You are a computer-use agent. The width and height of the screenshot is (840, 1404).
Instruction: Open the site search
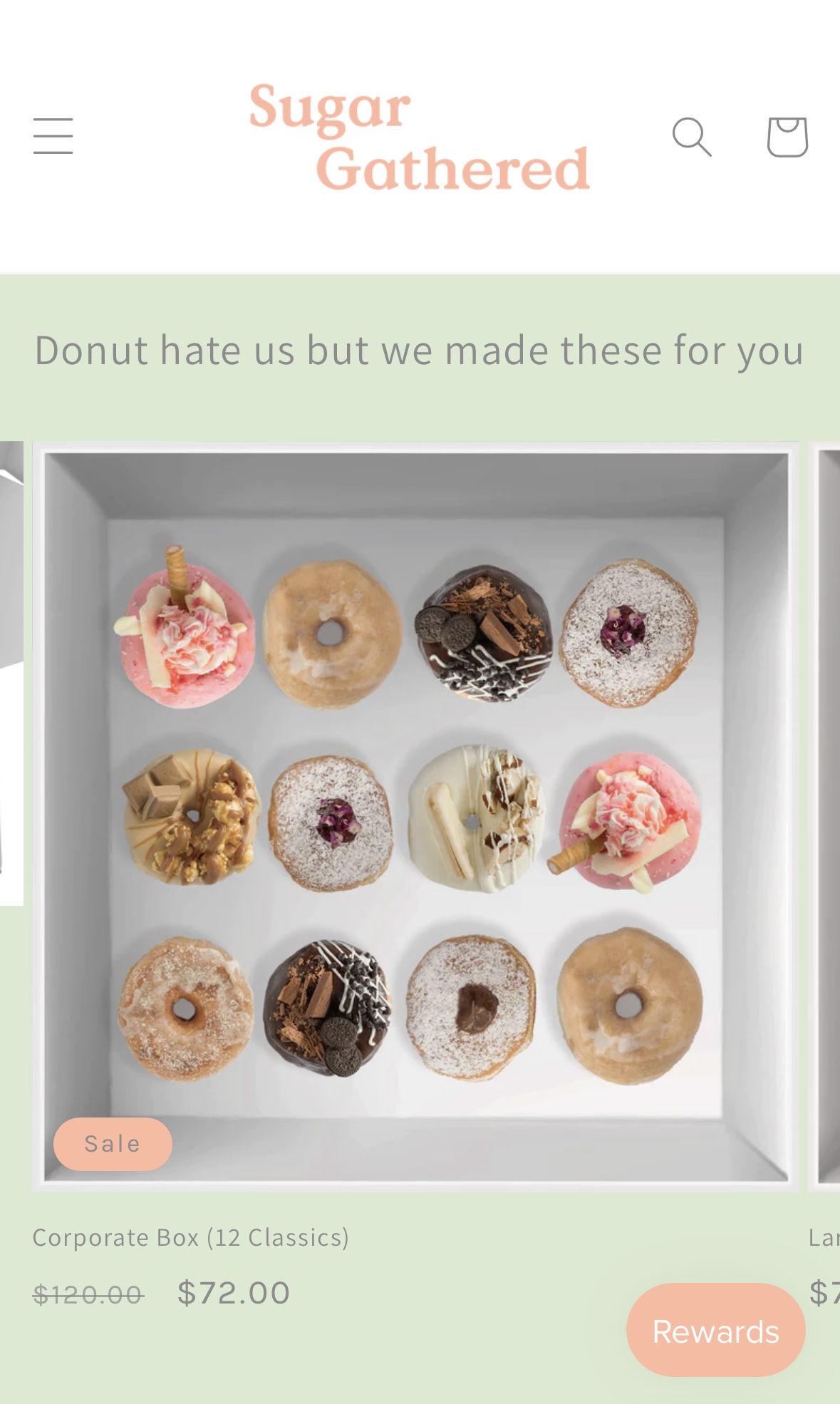(692, 136)
